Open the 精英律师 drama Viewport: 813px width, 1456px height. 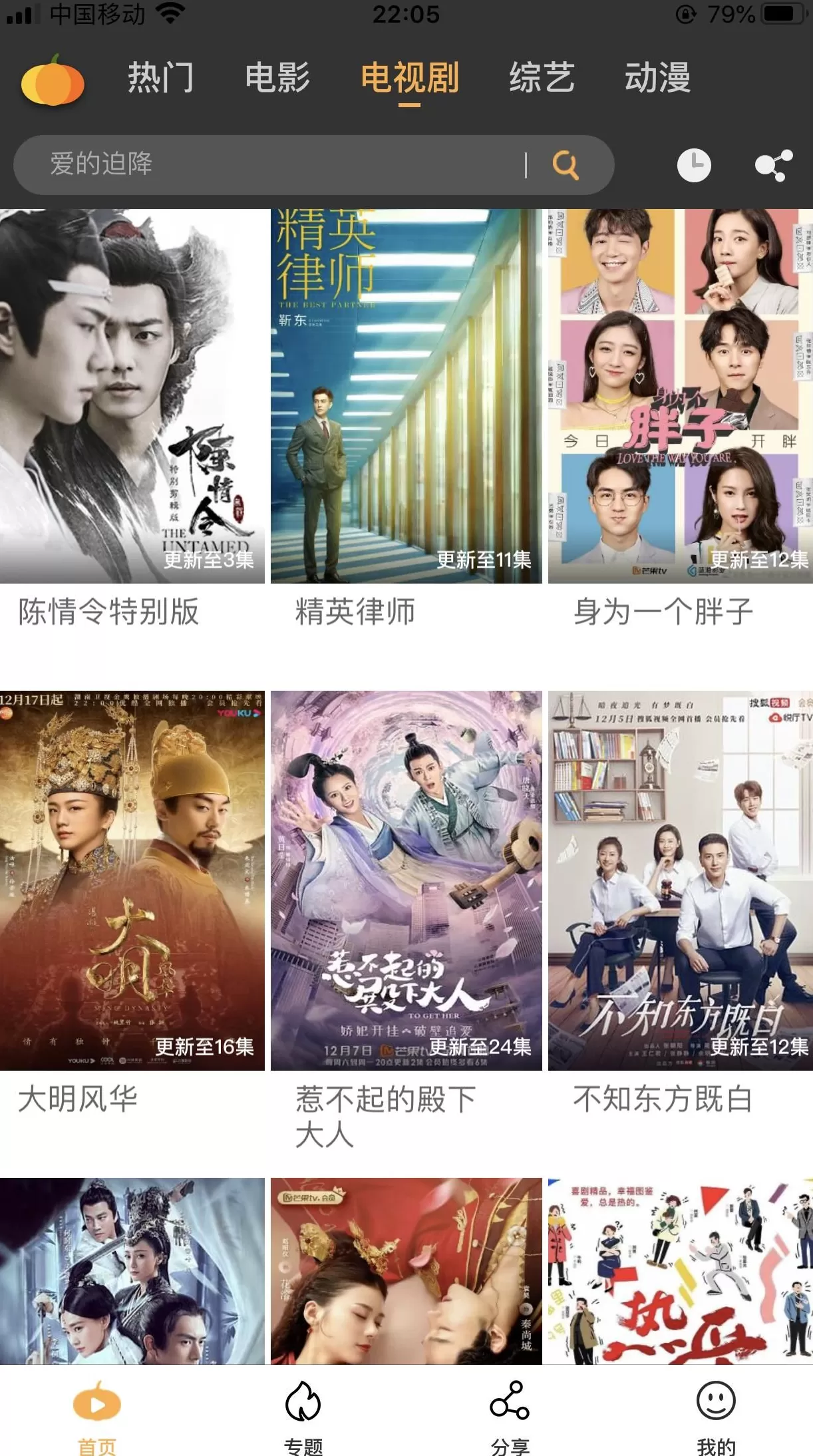coord(406,399)
